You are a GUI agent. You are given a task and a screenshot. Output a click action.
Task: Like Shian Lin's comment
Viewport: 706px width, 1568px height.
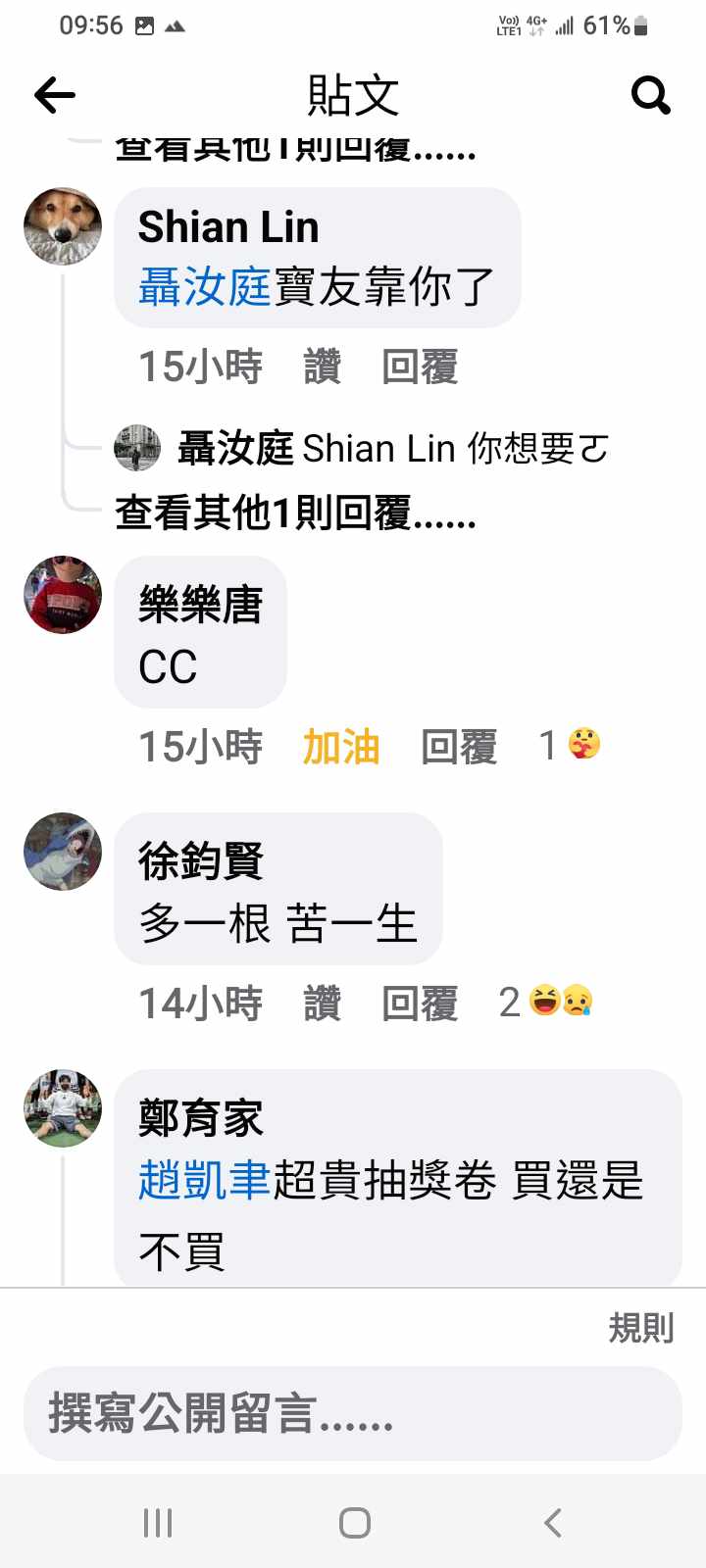322,367
